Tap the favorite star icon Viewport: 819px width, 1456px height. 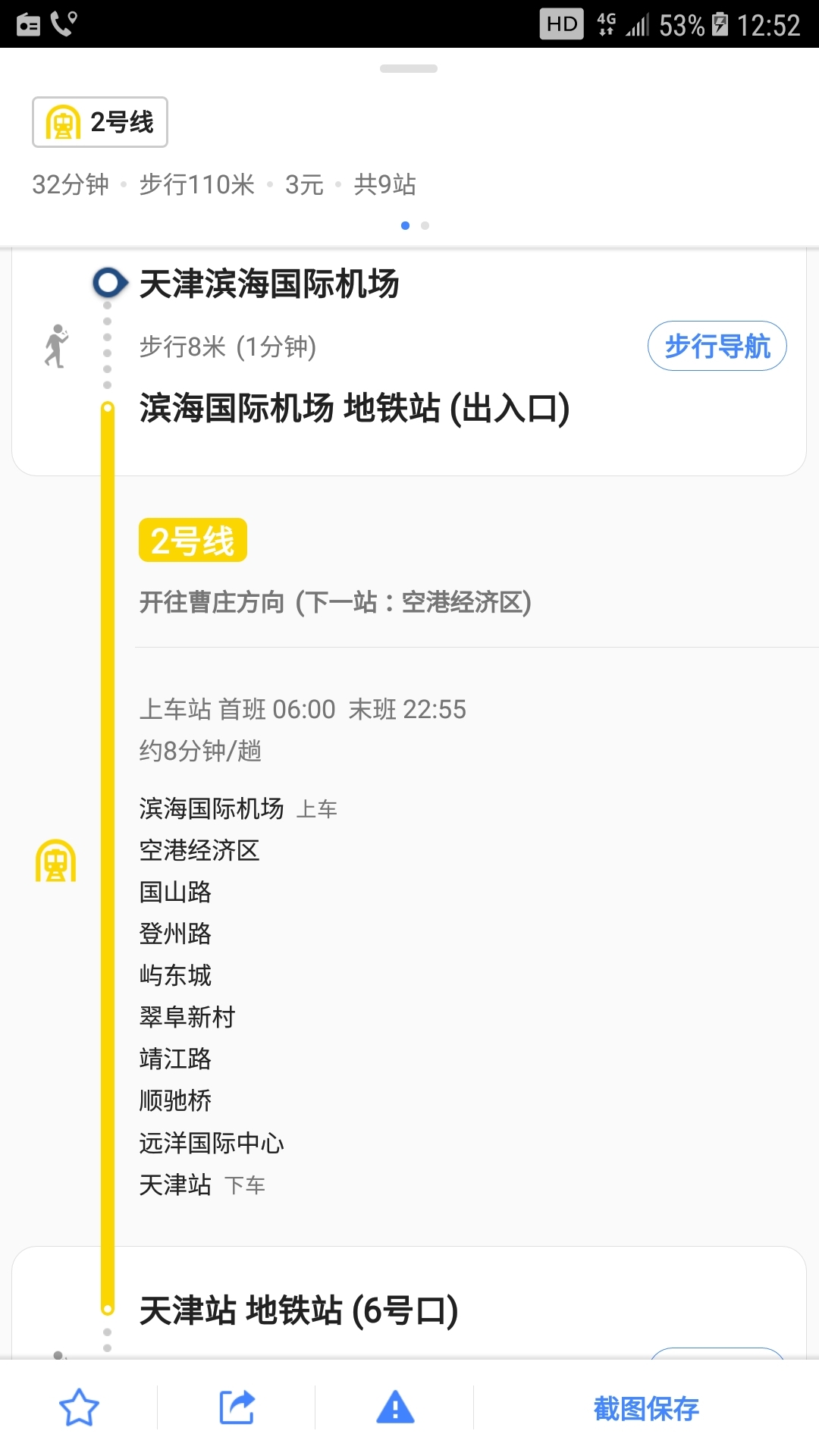click(x=79, y=1408)
